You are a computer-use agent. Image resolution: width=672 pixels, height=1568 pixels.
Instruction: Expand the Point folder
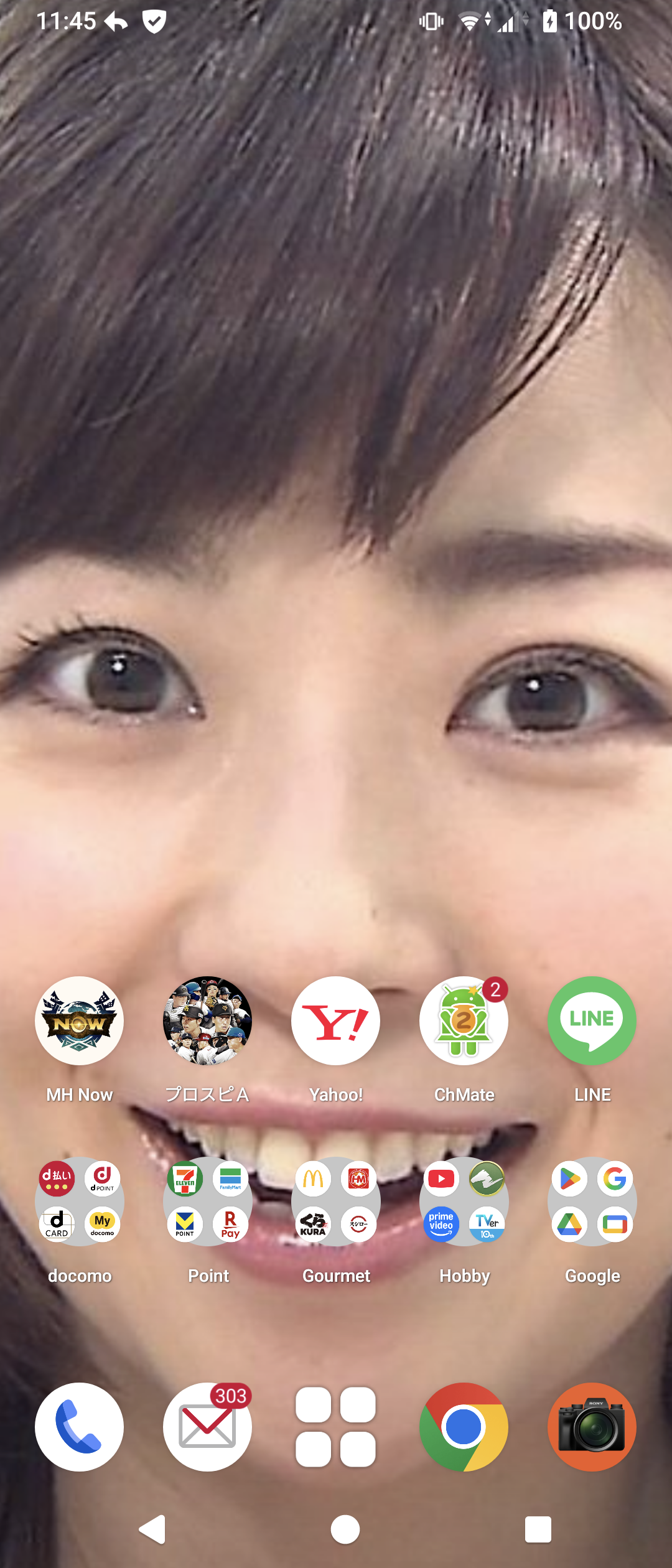click(207, 1201)
